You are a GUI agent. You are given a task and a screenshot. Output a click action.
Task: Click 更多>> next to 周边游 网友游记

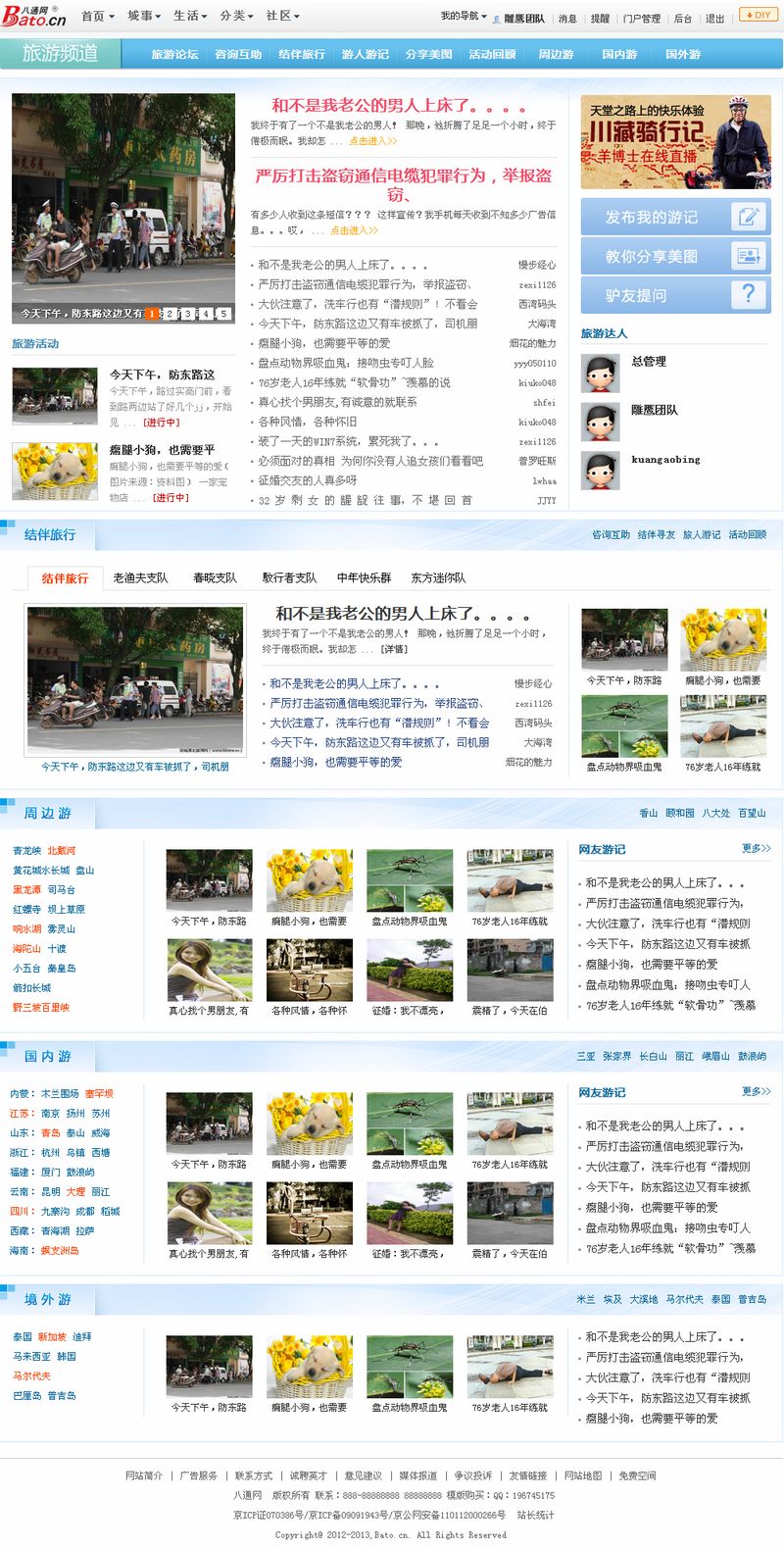click(x=756, y=848)
